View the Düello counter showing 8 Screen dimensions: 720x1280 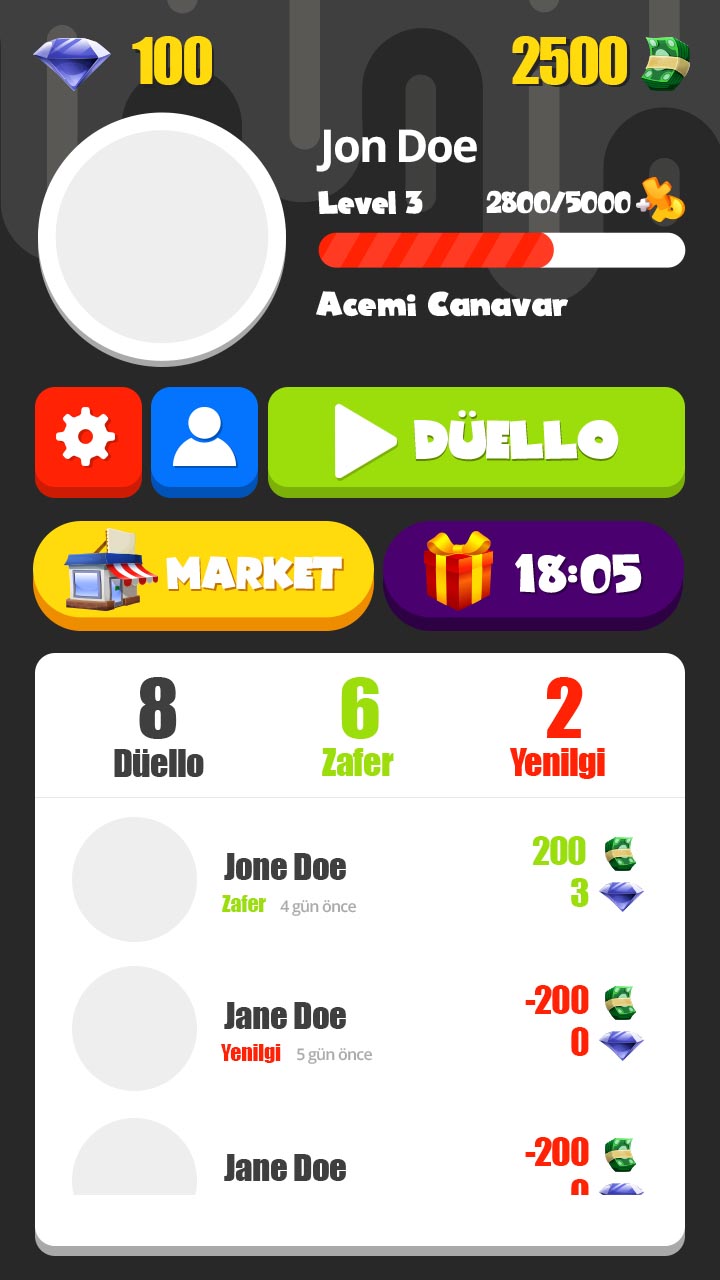pyautogui.click(x=160, y=725)
